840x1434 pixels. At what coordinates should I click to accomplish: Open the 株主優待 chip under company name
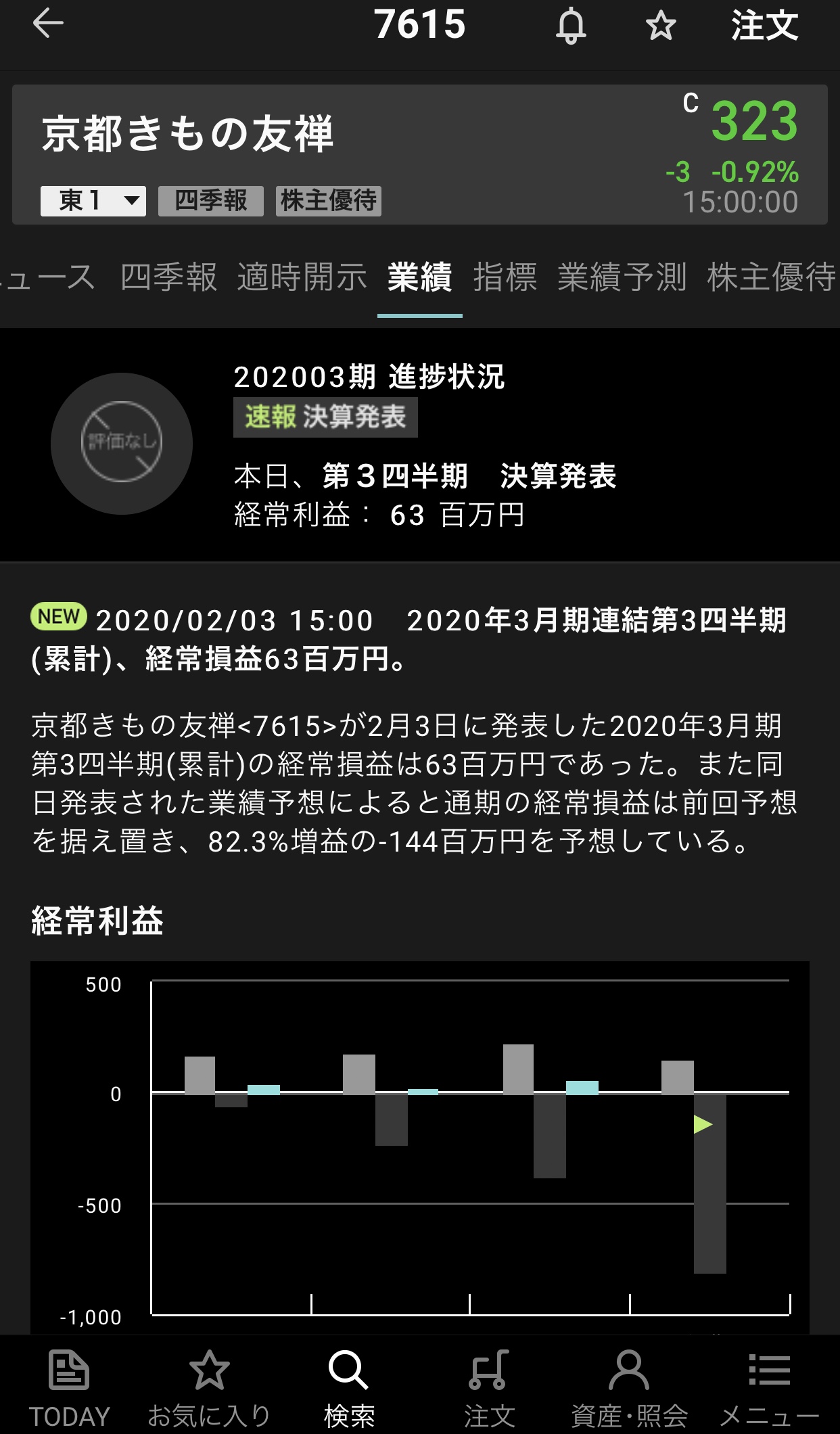[x=328, y=201]
